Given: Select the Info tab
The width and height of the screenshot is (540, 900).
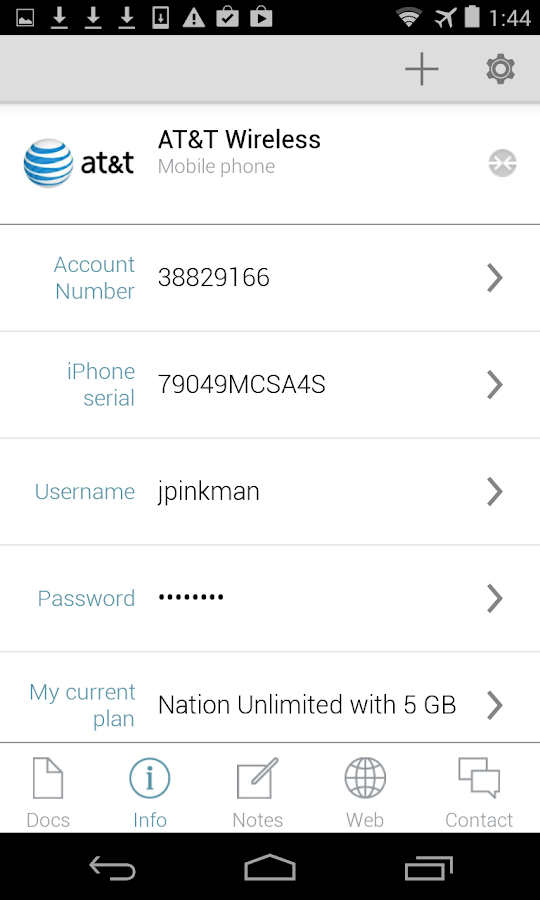Looking at the screenshot, I should 150,793.
